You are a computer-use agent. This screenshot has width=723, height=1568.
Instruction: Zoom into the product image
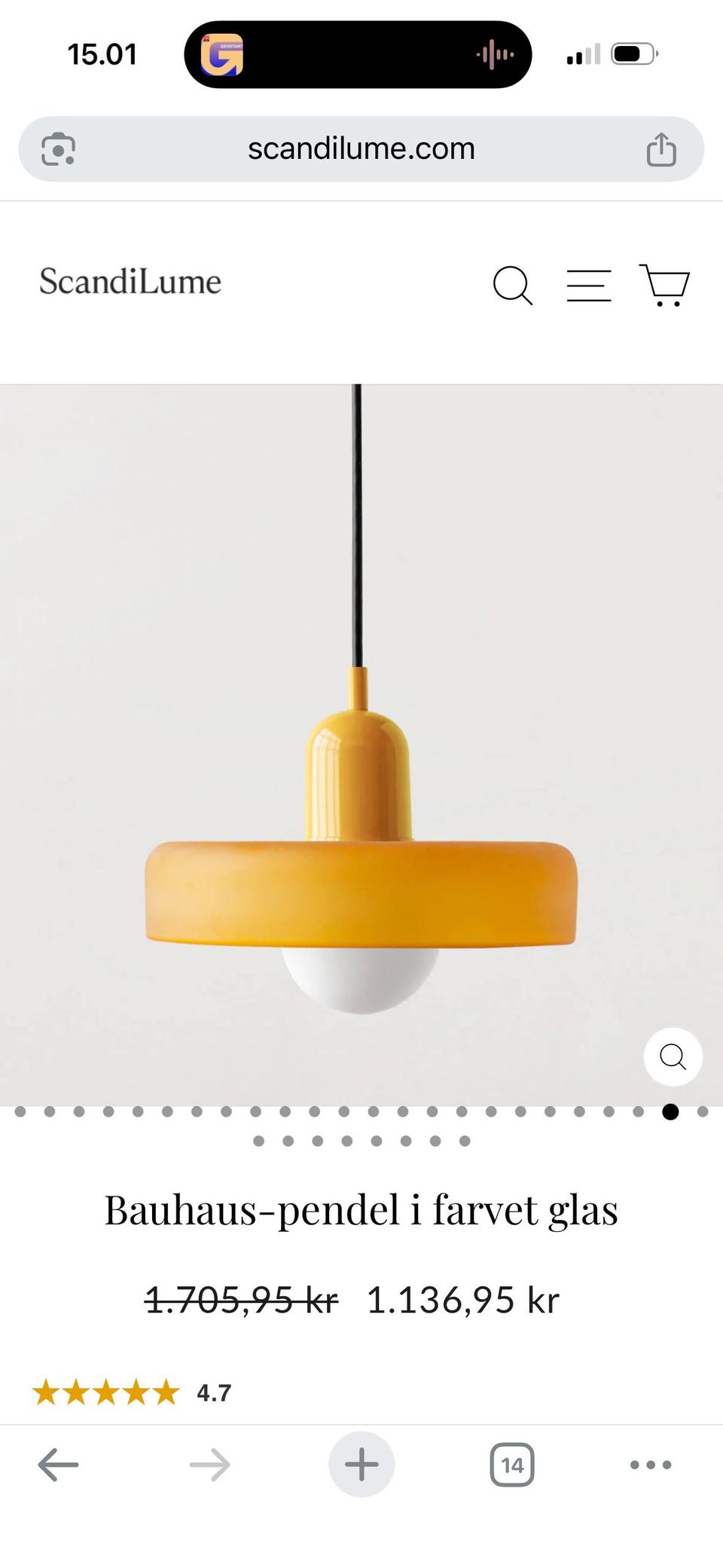coord(673,1056)
